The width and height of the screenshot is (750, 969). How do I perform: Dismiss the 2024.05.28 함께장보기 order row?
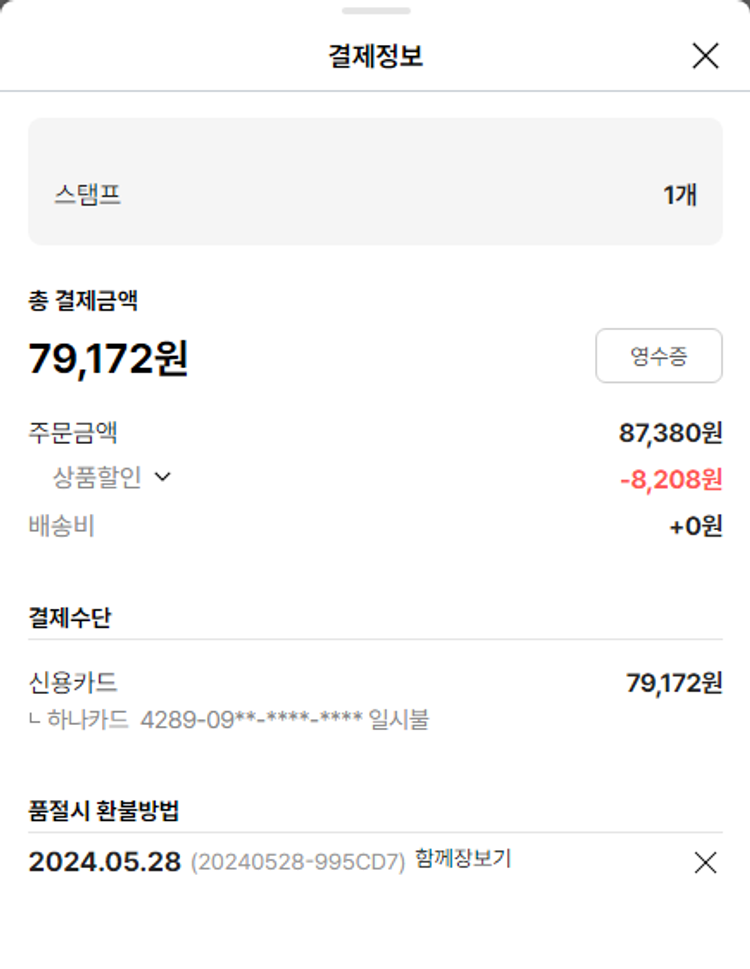pos(705,862)
